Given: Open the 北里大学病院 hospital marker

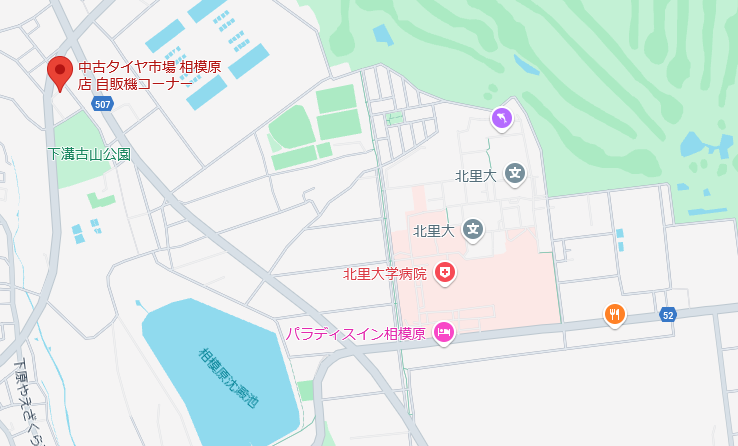Looking at the screenshot, I should [445, 272].
